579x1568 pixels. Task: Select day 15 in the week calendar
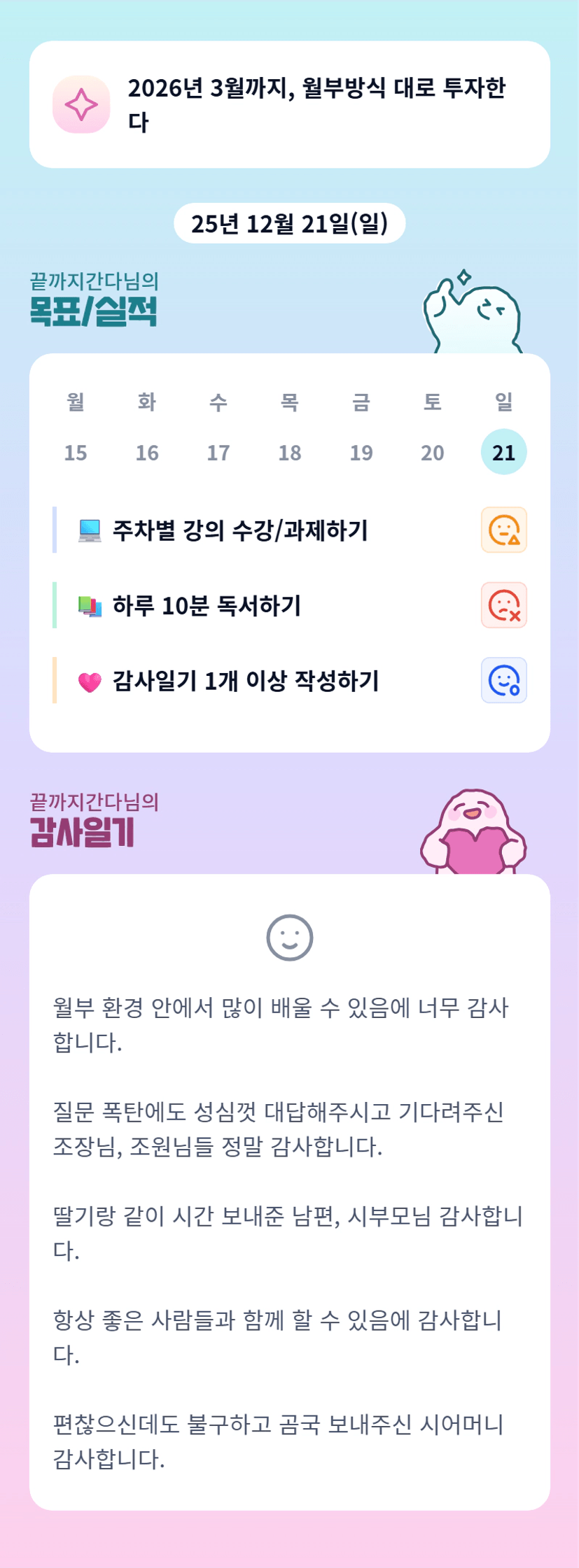[x=76, y=452]
